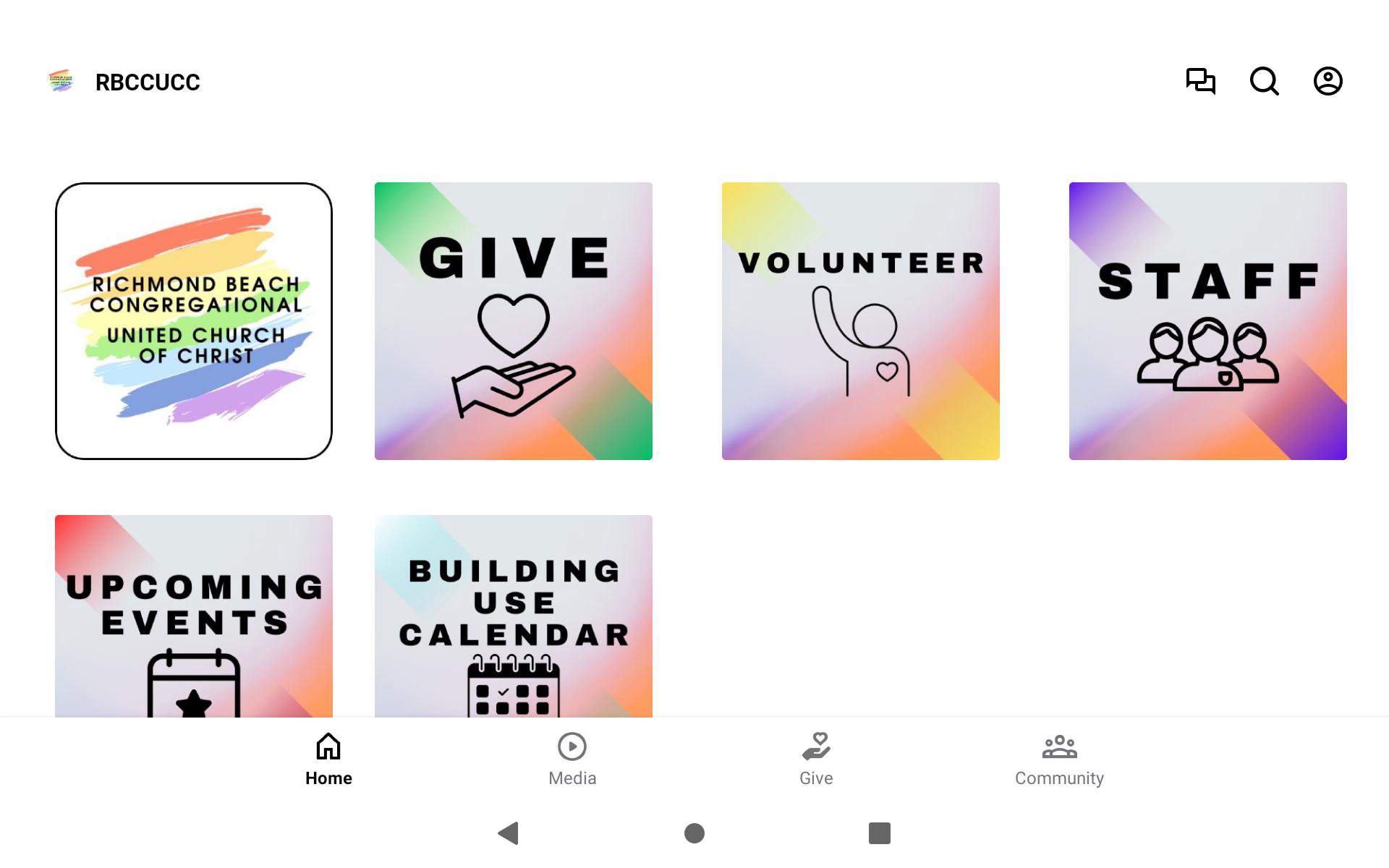
Task: Switch to the Media tab
Action: [x=572, y=759]
